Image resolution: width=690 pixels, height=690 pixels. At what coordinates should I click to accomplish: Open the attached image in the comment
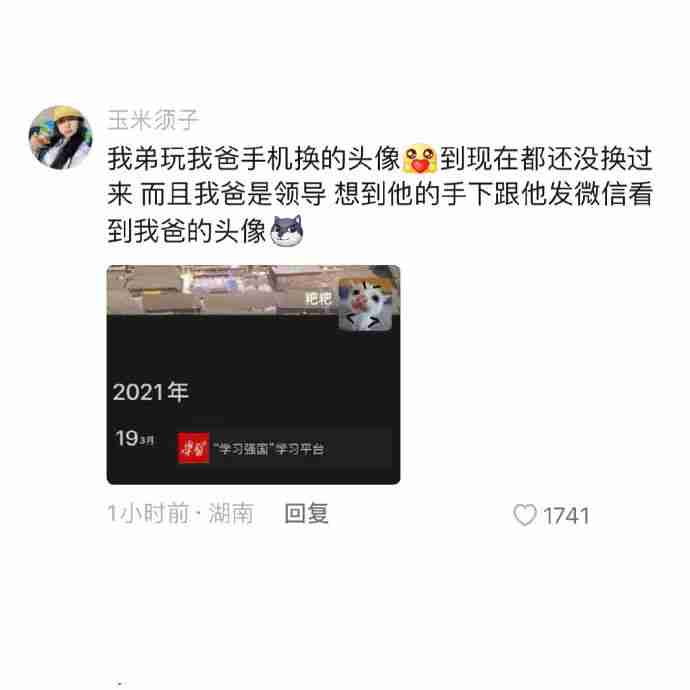click(x=253, y=374)
